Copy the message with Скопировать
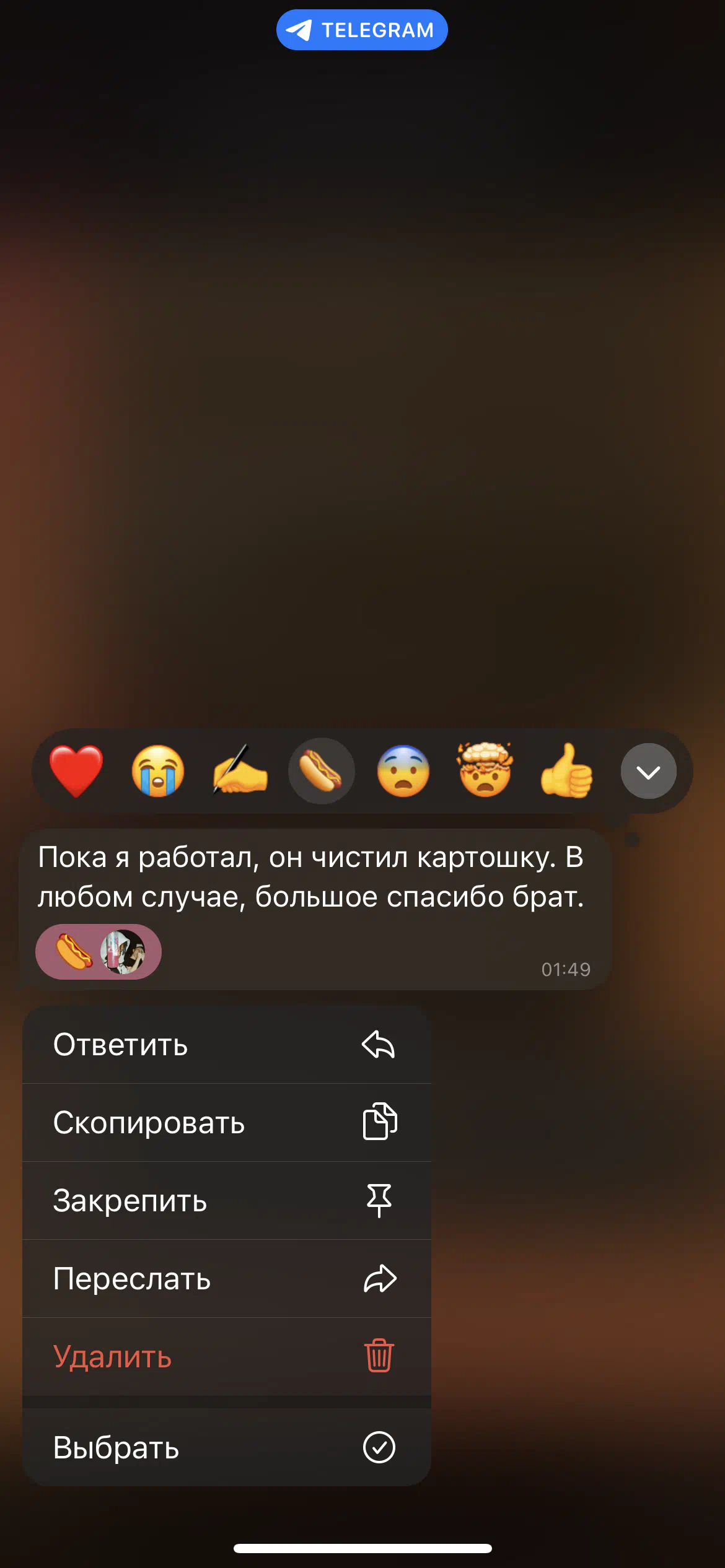The image size is (725, 1568). click(227, 1123)
